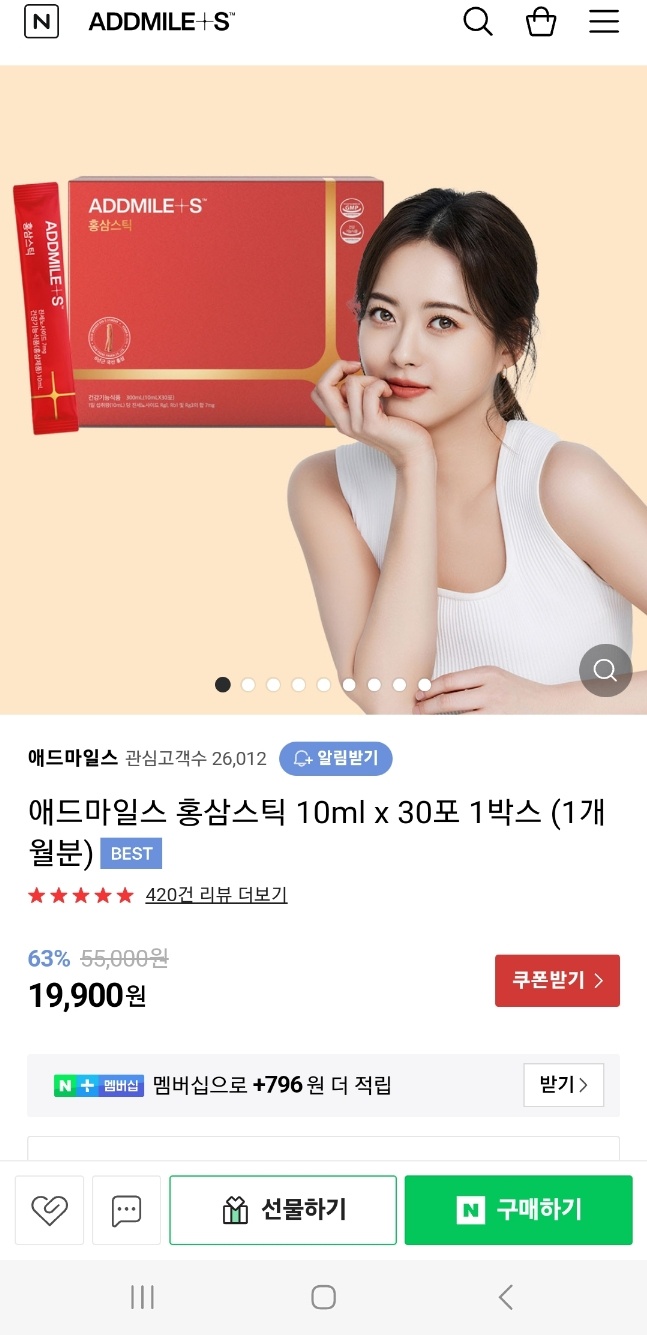The height and width of the screenshot is (1335, 647).
Task: Open the hamburger menu
Action: [x=604, y=22]
